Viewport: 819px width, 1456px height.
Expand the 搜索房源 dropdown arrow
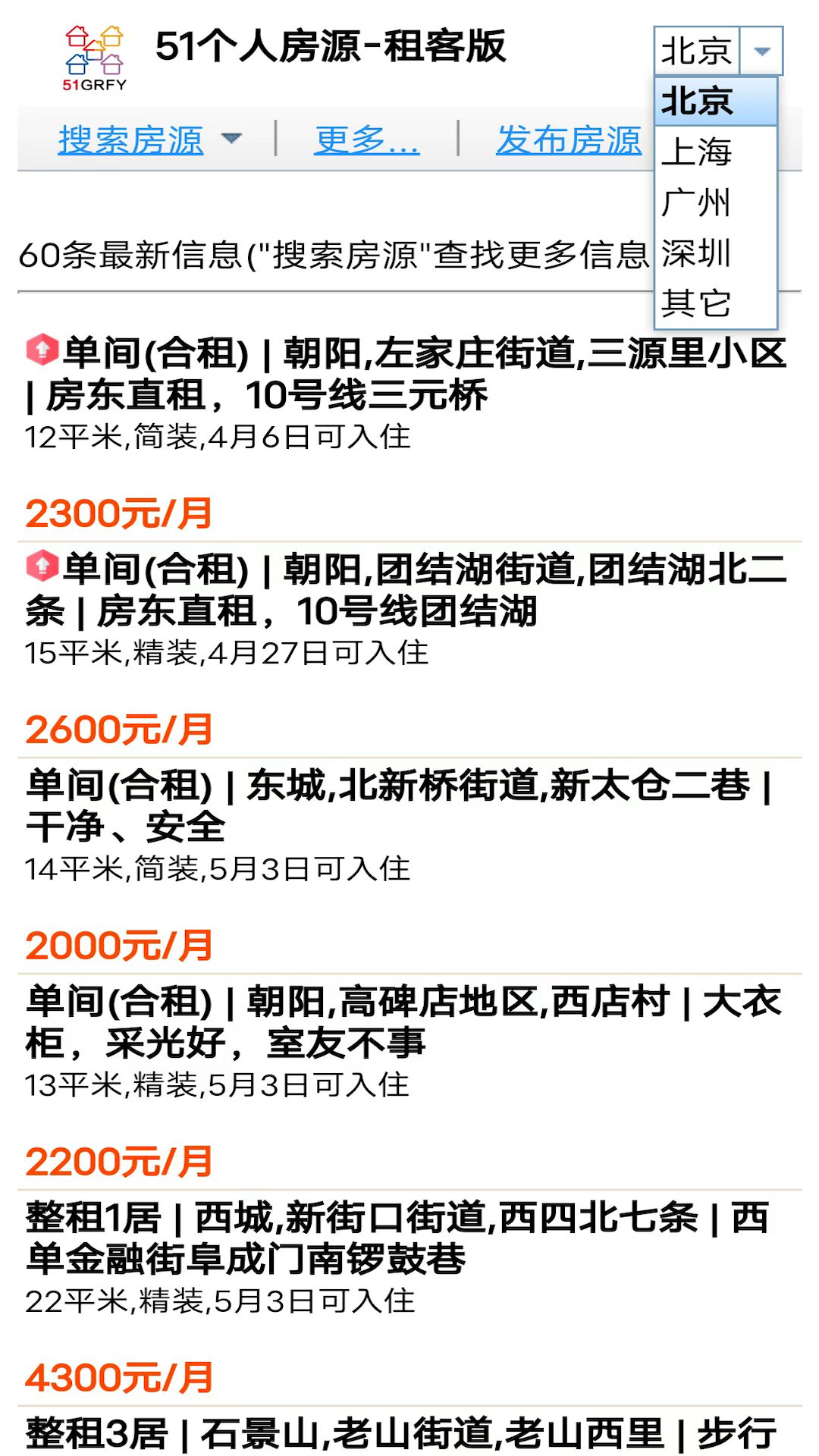tap(231, 138)
